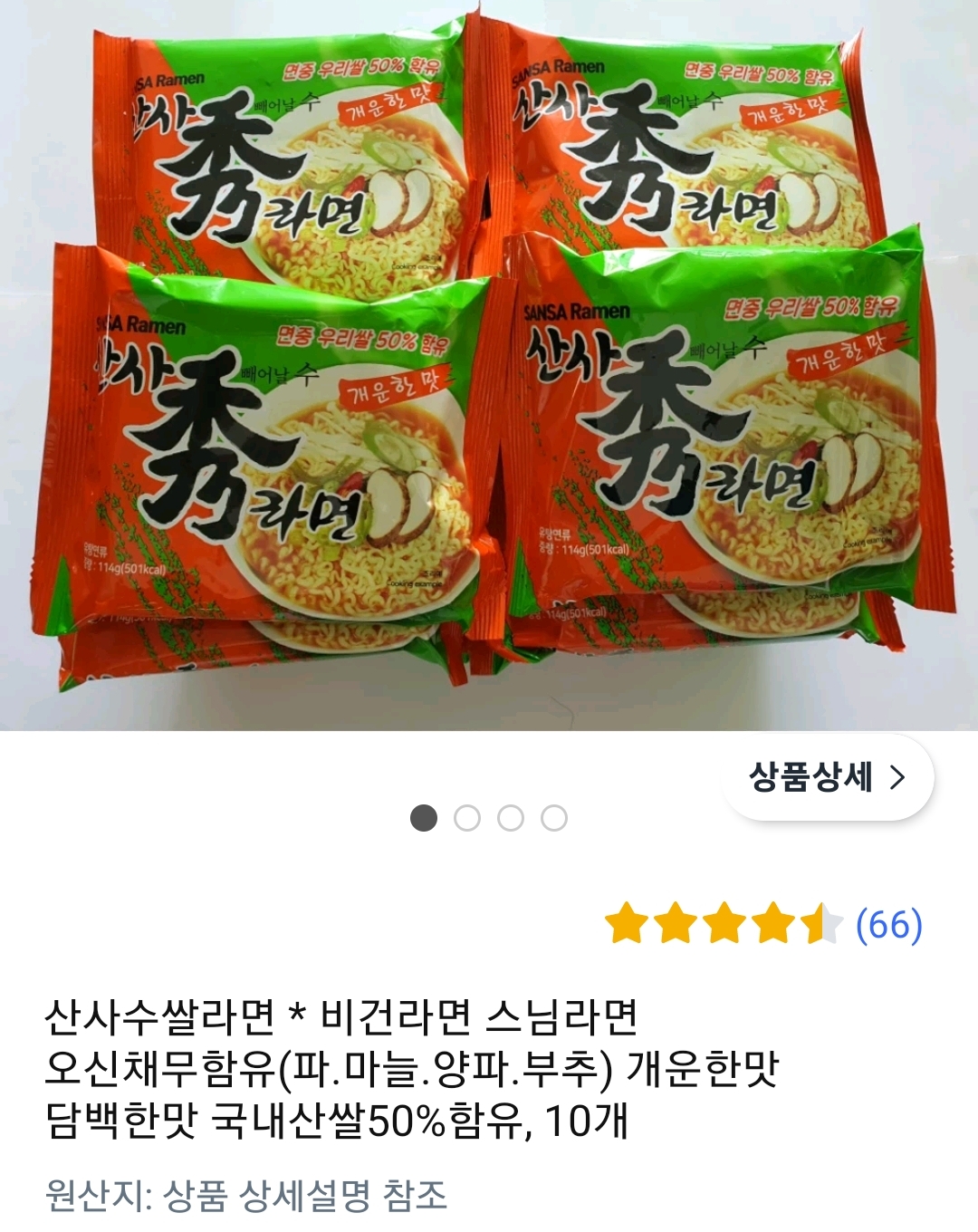This screenshot has height=1232, width=978.
Task: Jump to the second image indicator dot
Action: click(467, 819)
